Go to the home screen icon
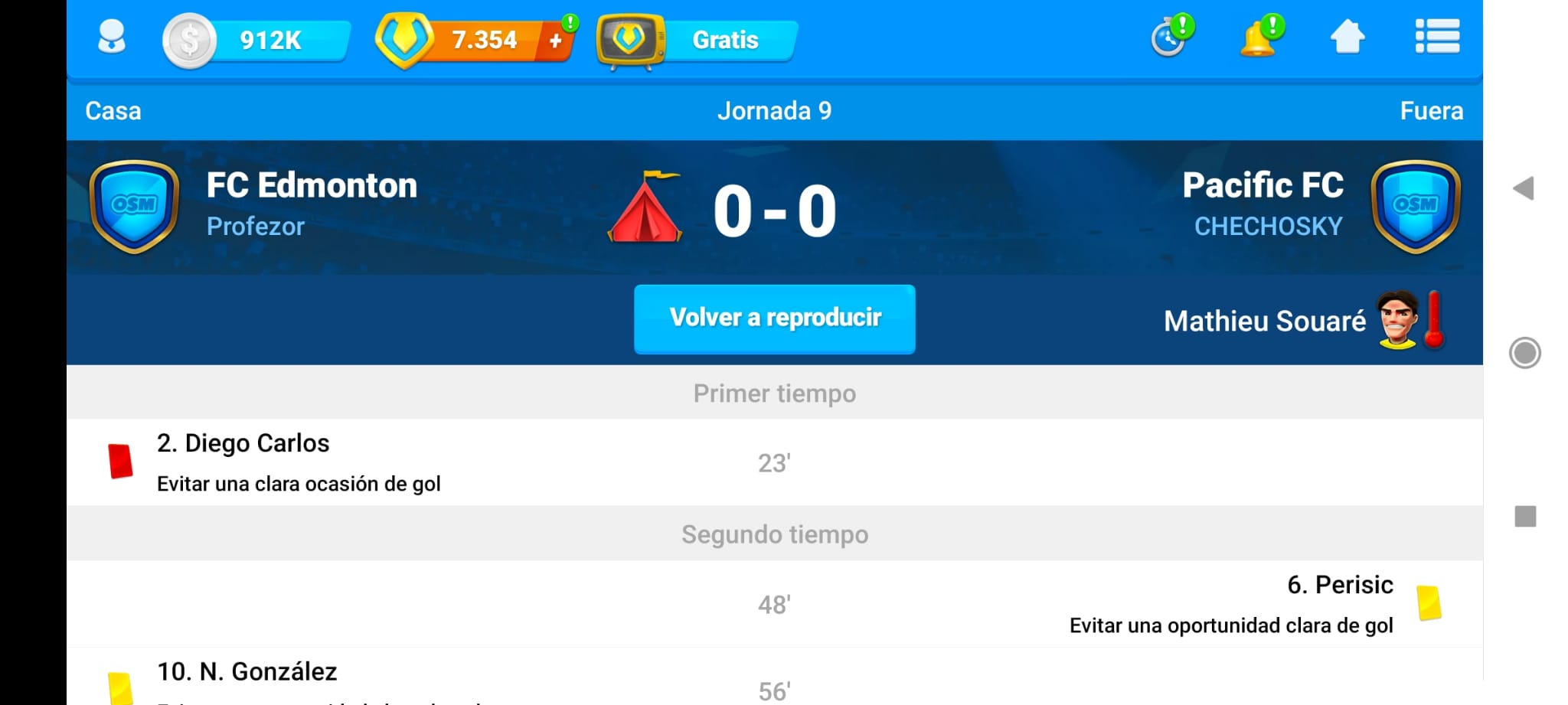This screenshot has height=705, width=1568. pyautogui.click(x=1347, y=38)
